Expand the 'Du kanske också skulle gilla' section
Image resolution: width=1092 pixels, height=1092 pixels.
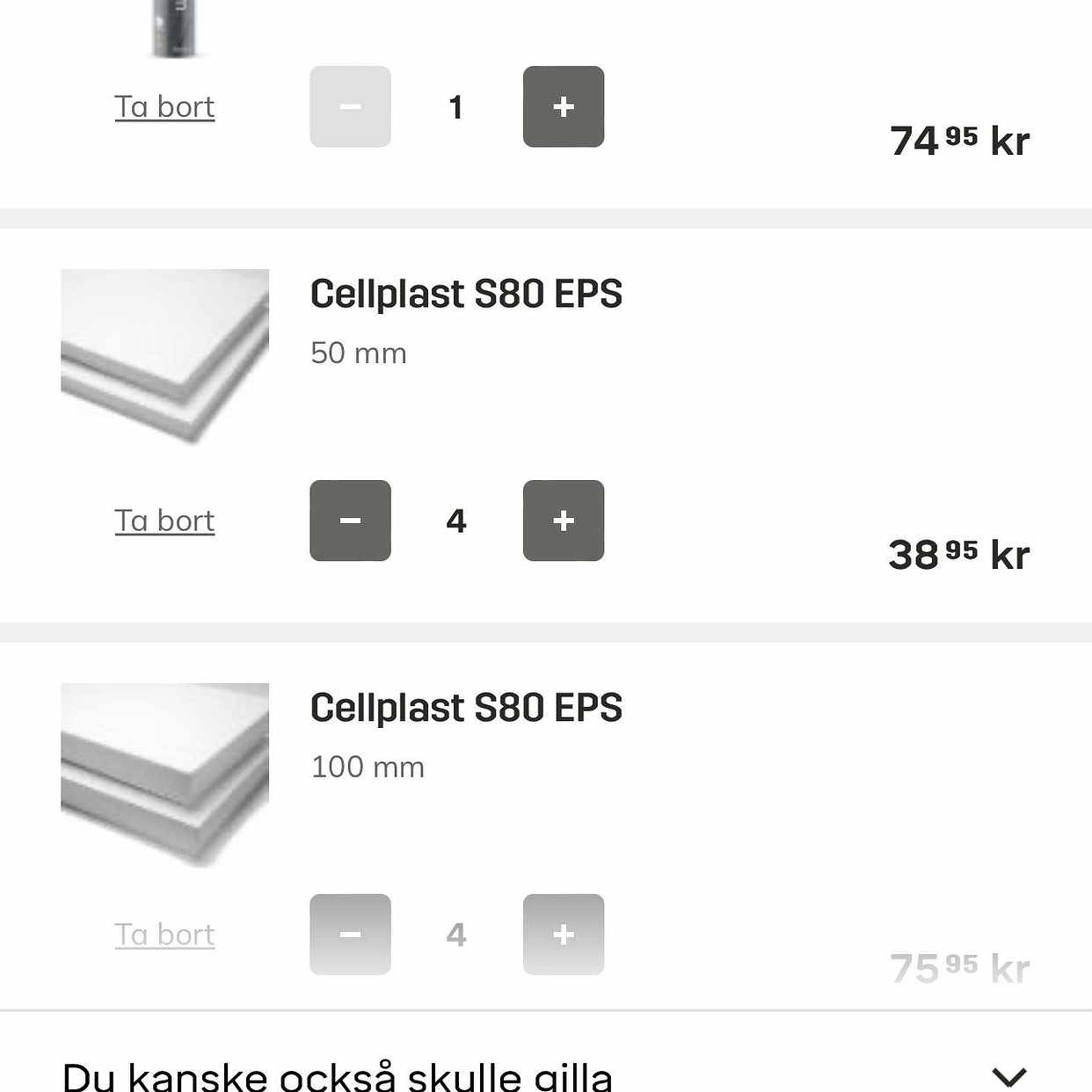pos(1008,1075)
